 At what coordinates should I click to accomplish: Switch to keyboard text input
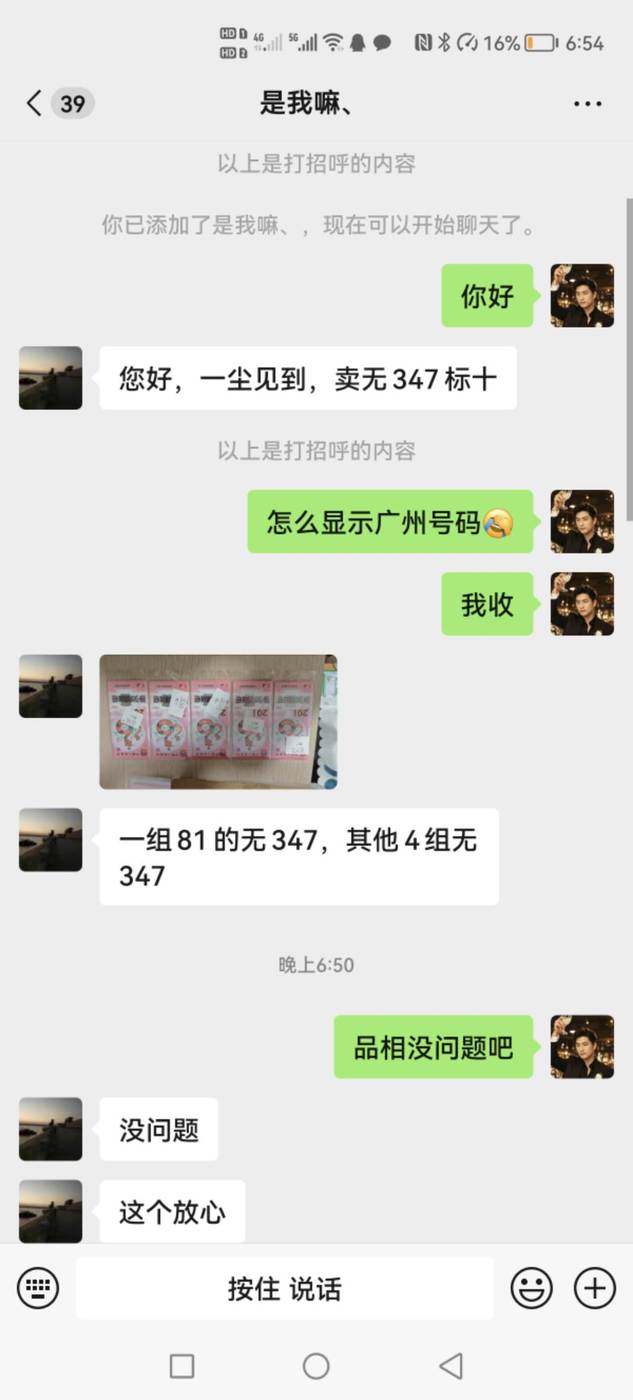(38, 1288)
